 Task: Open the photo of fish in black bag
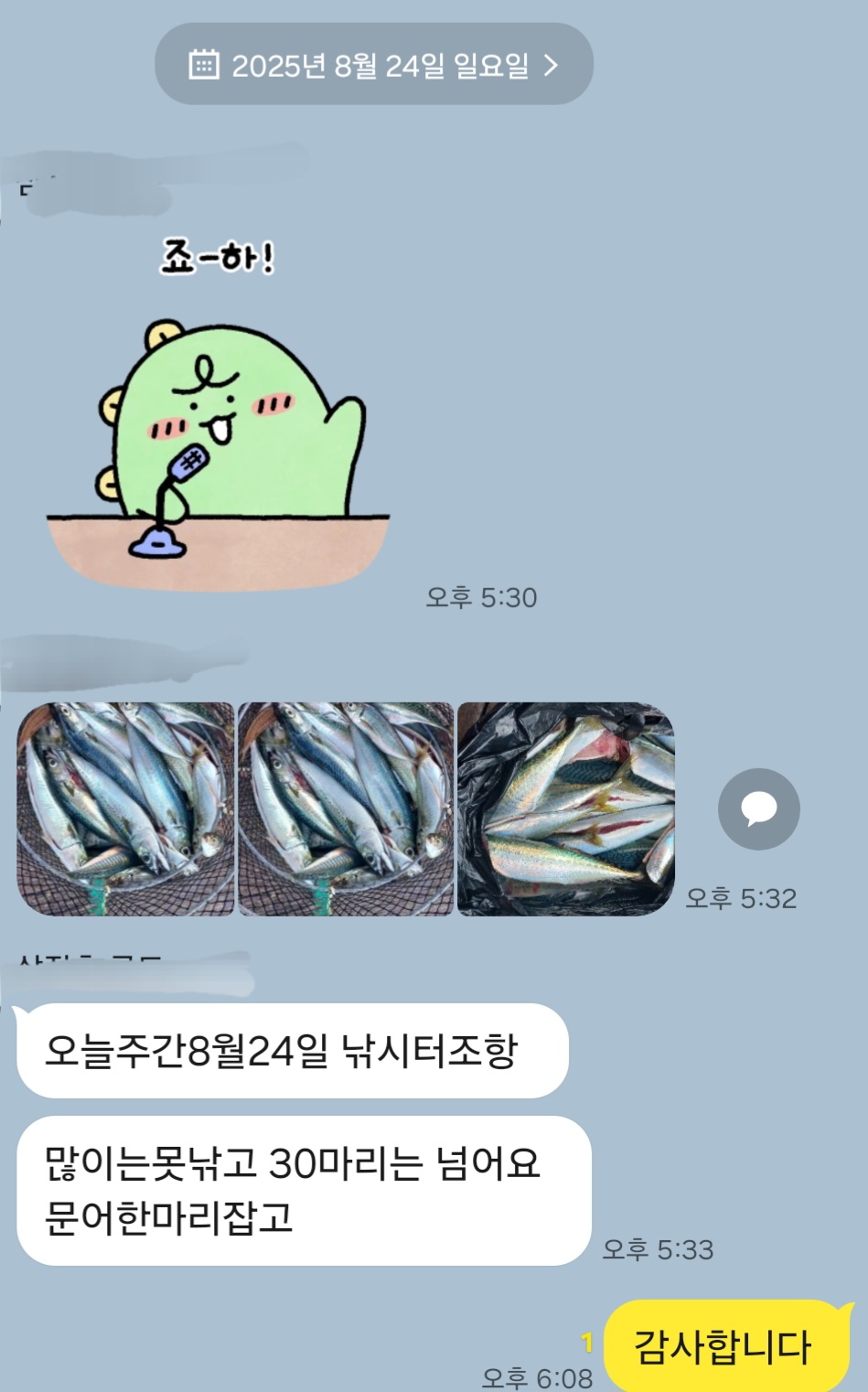pos(565,808)
